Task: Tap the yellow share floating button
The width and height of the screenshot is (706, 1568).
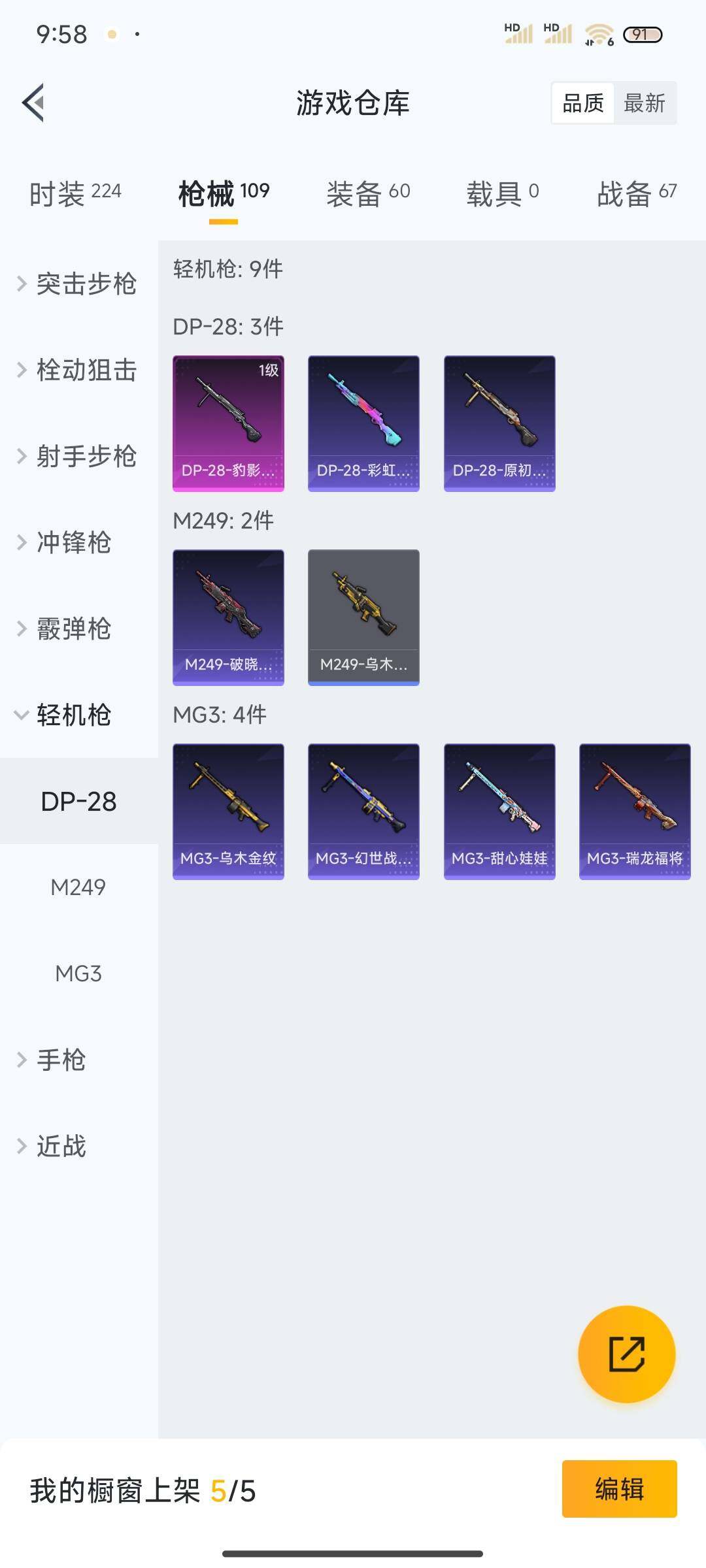Action: click(x=626, y=1354)
